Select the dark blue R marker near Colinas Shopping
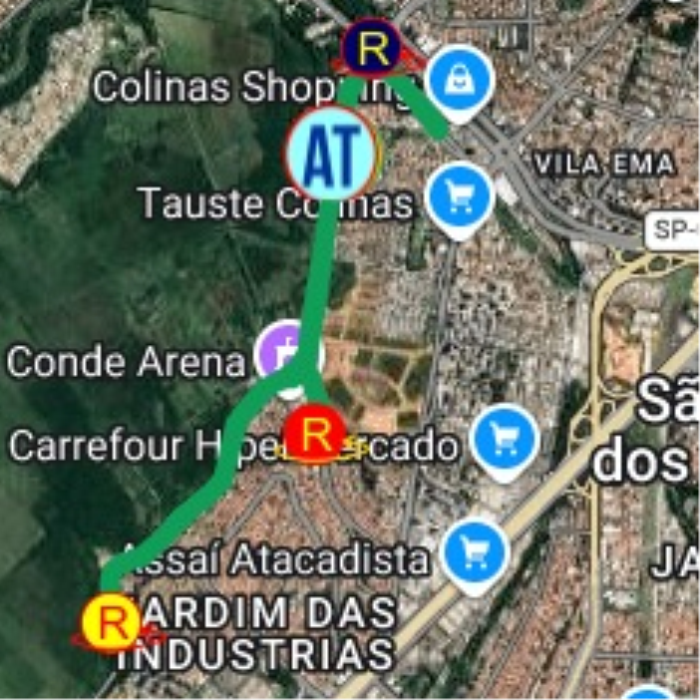The image size is (700, 700). [x=372, y=47]
